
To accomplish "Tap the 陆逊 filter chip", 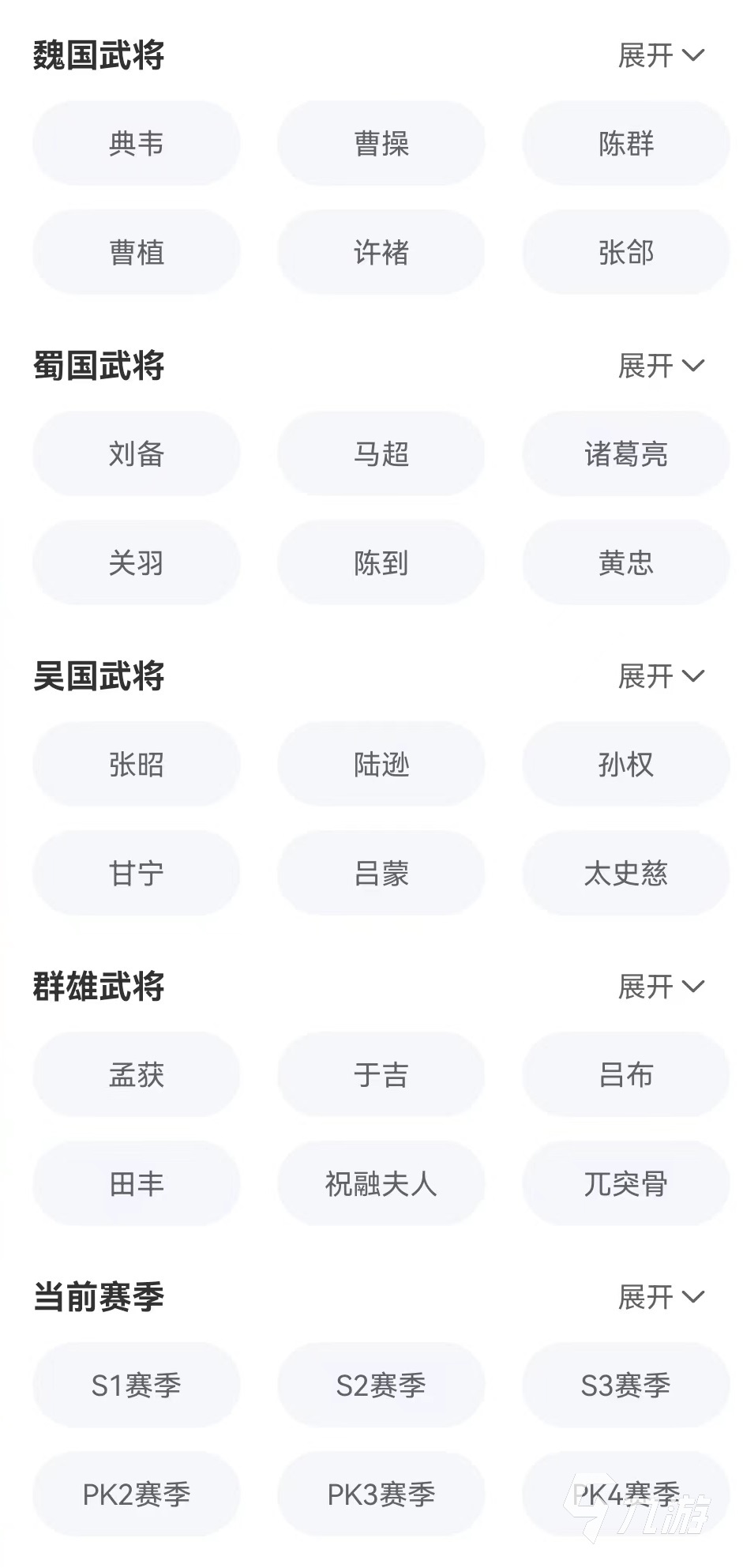I will (381, 765).
